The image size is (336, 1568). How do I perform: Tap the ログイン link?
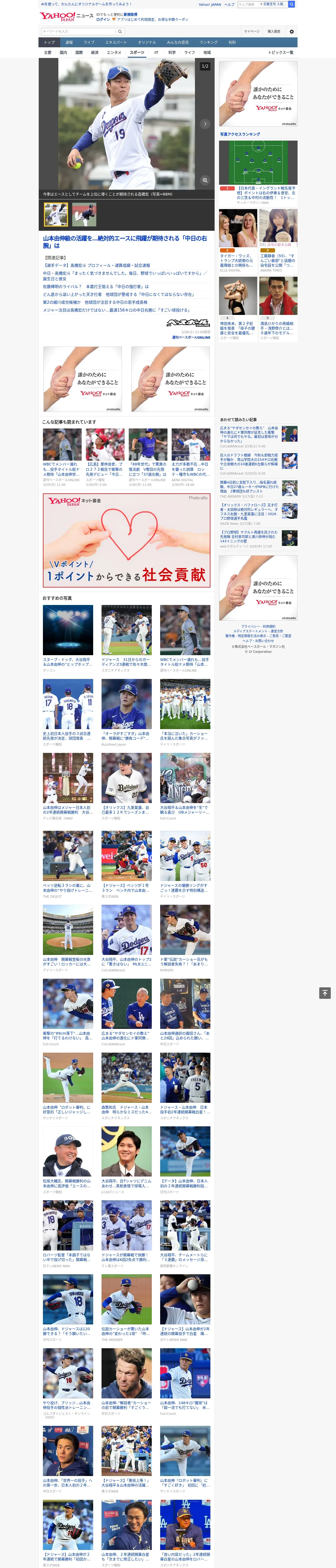coord(103,20)
